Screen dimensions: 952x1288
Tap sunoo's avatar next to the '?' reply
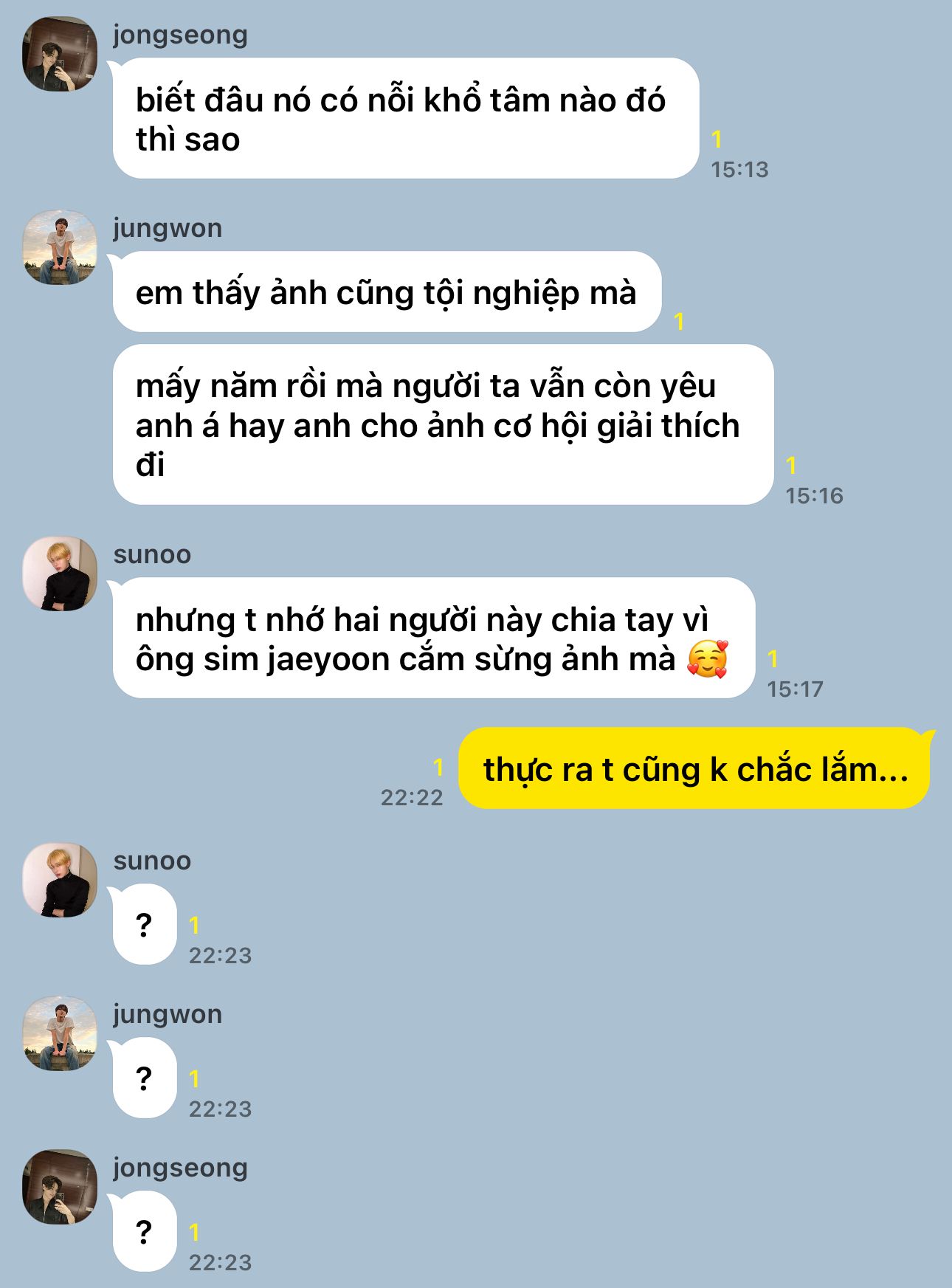[x=60, y=881]
